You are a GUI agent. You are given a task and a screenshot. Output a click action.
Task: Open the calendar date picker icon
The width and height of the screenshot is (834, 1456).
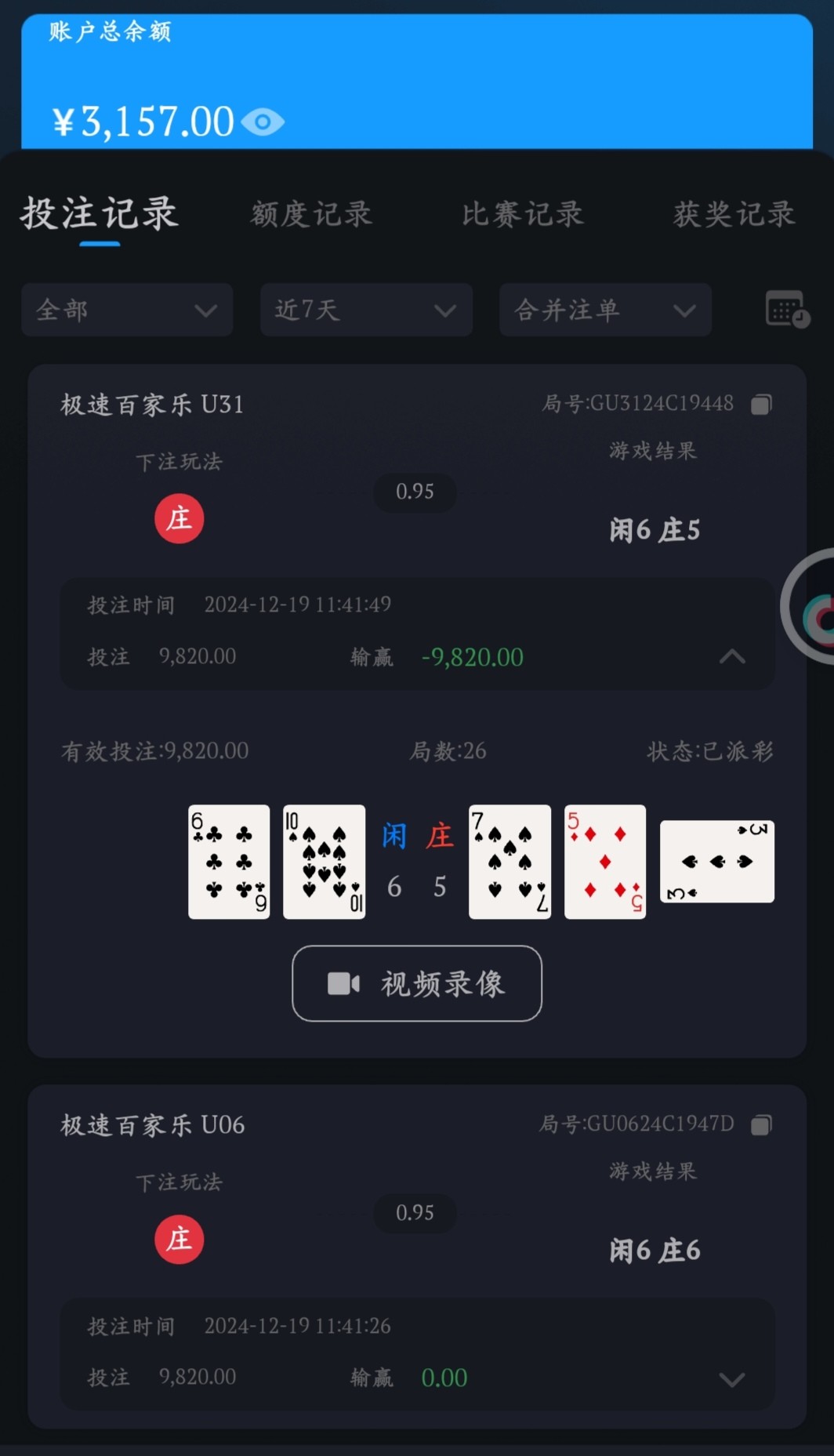pyautogui.click(x=786, y=309)
